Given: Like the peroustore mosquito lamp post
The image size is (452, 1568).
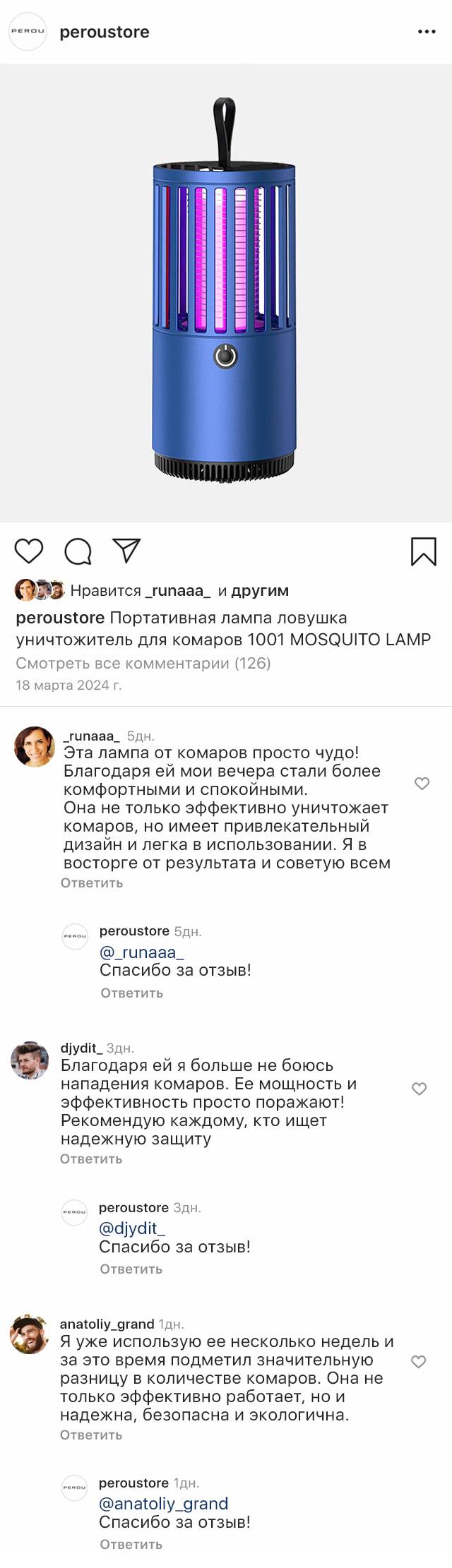Looking at the screenshot, I should pyautogui.click(x=29, y=551).
